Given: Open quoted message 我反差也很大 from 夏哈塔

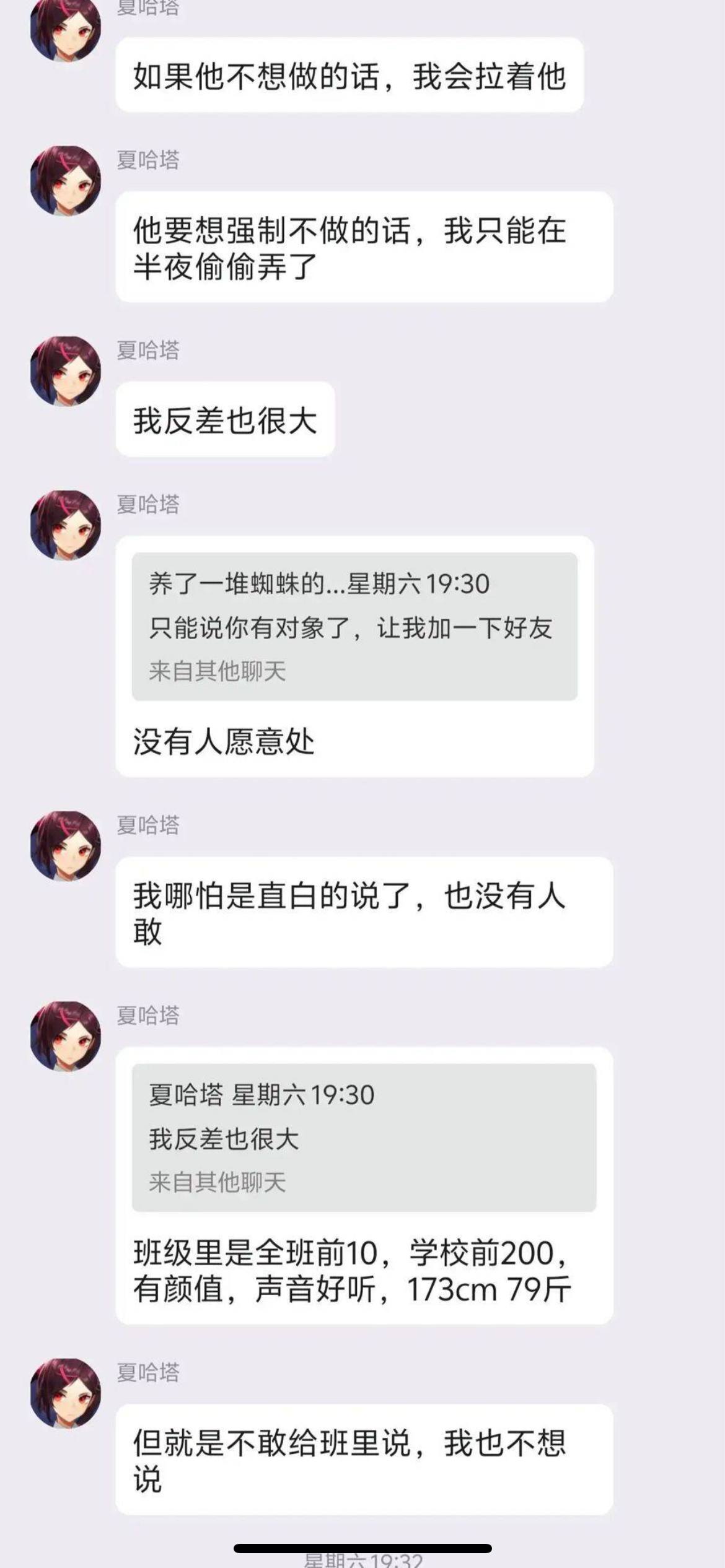Looking at the screenshot, I should point(364,1138).
